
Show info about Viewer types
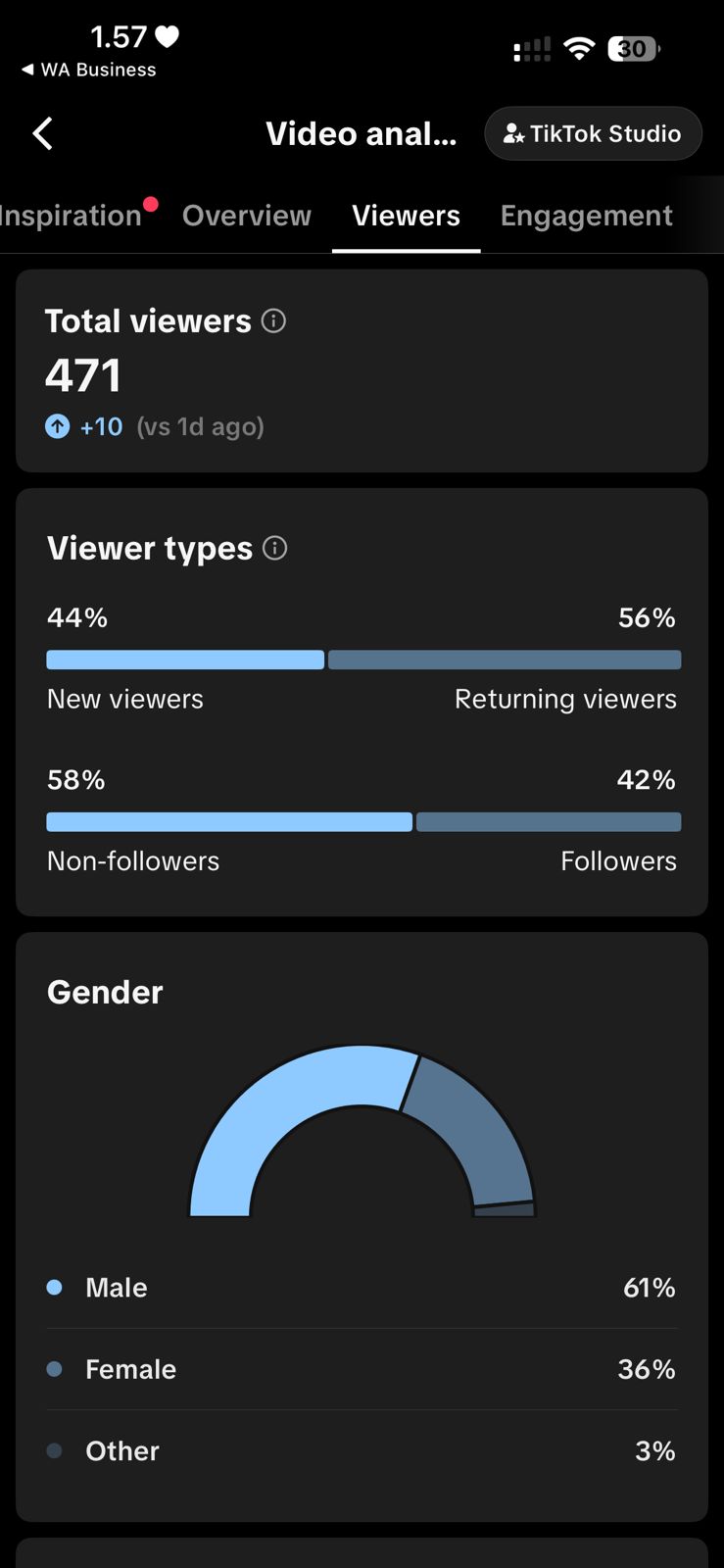(x=275, y=548)
